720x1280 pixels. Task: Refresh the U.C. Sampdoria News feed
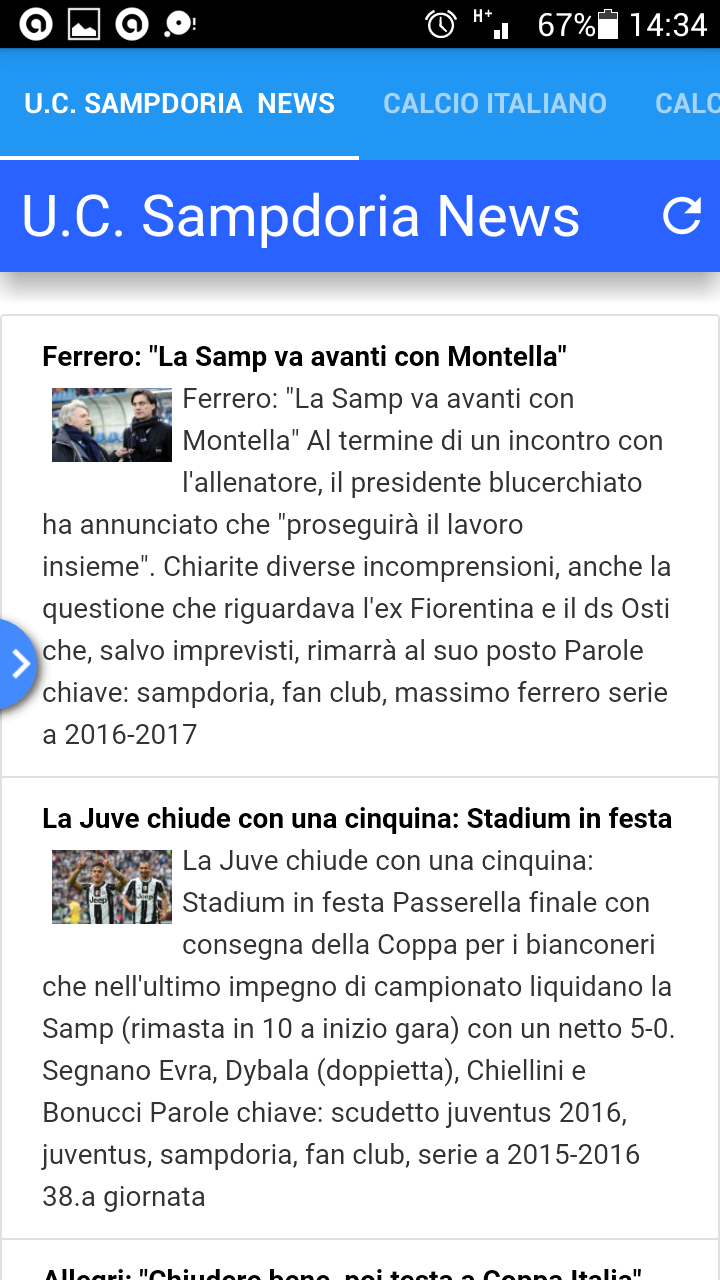tap(682, 216)
